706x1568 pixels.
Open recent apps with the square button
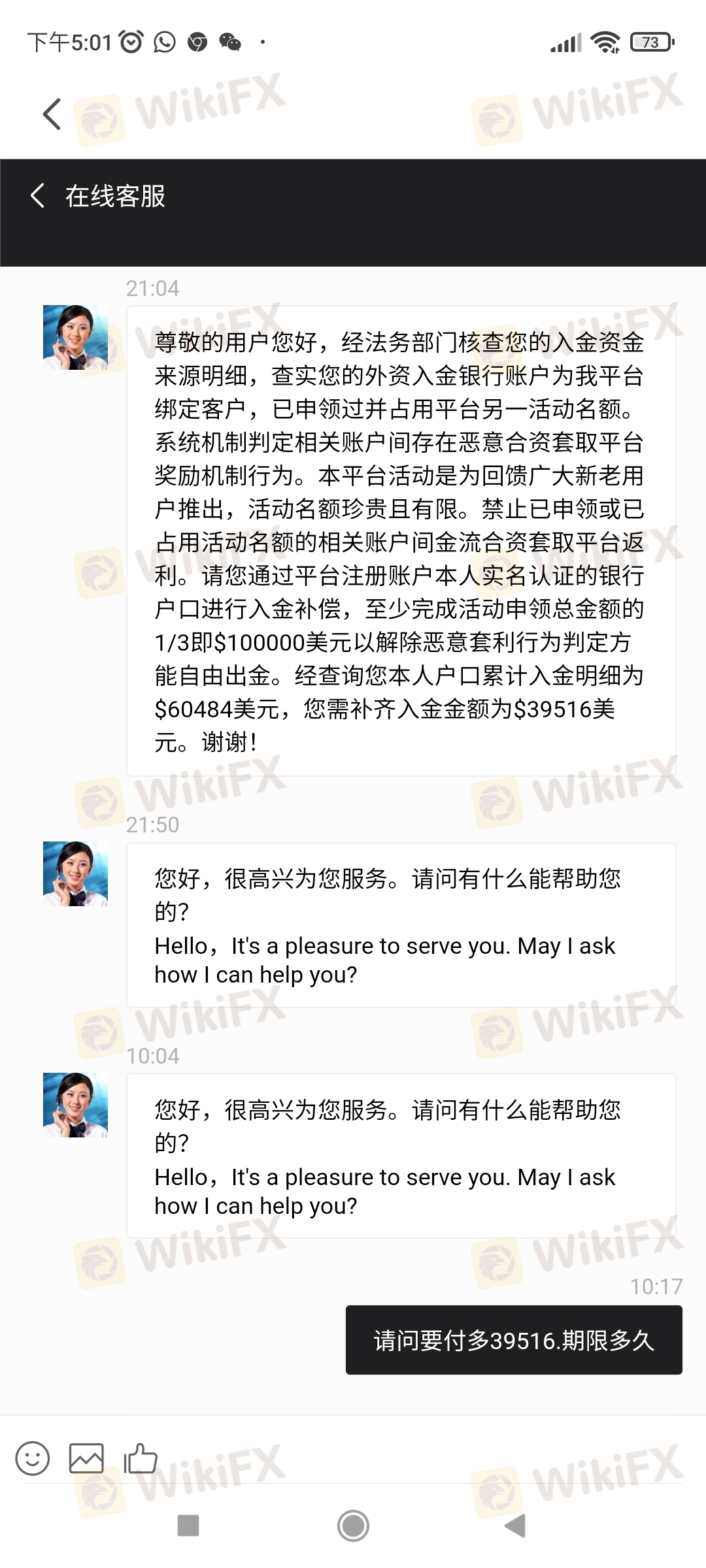coord(188,1526)
